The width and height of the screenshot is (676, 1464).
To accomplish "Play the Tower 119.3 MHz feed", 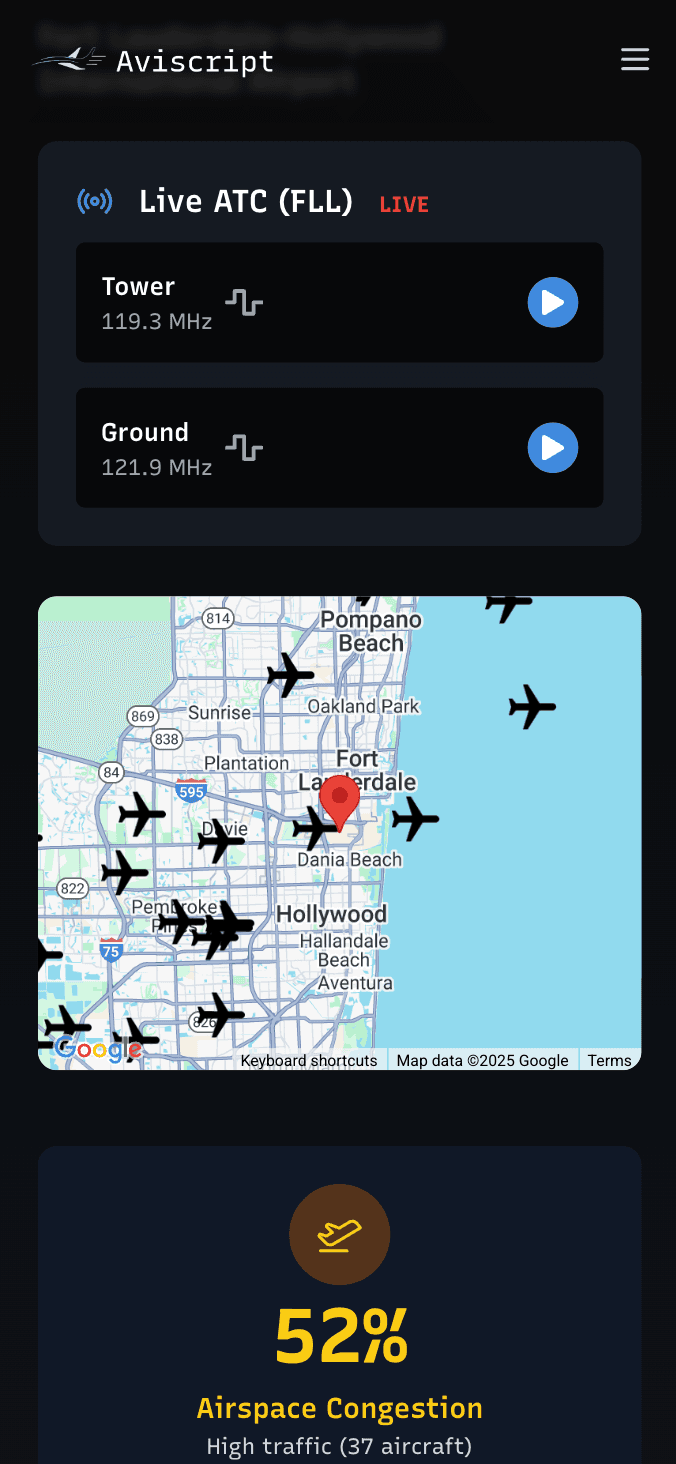I will pyautogui.click(x=552, y=302).
